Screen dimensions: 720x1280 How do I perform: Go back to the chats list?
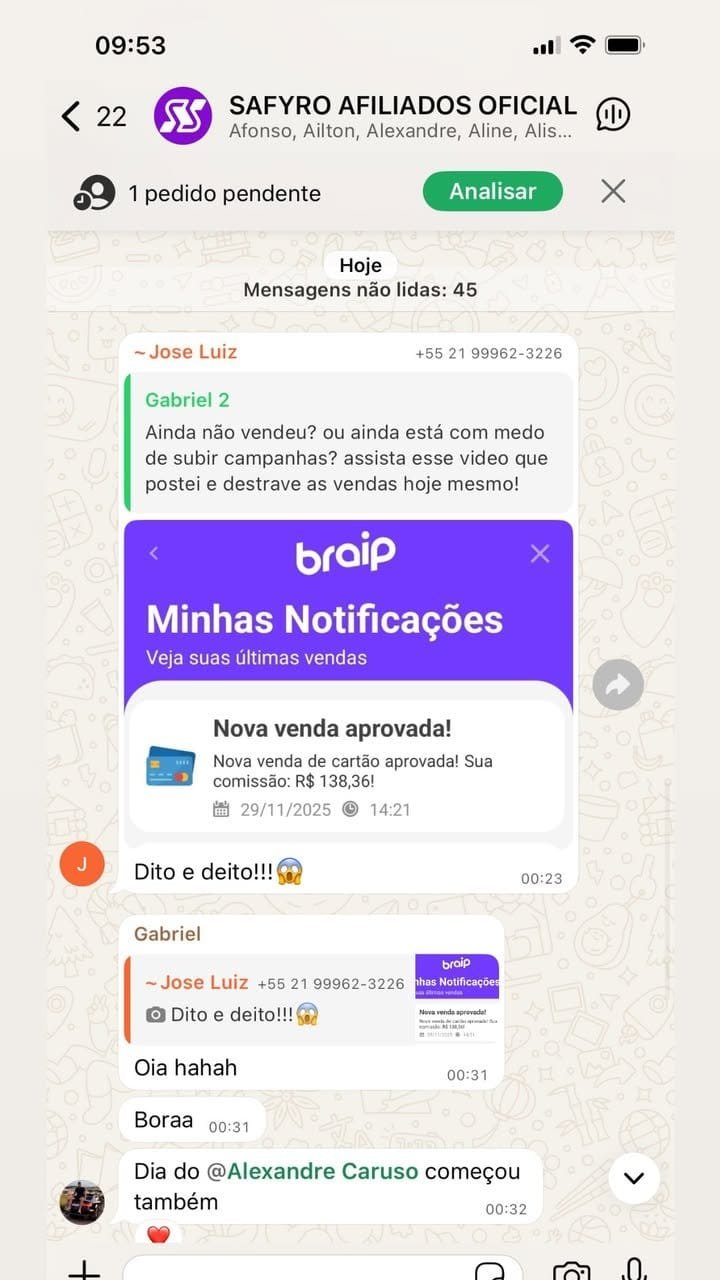pyautogui.click(x=70, y=116)
